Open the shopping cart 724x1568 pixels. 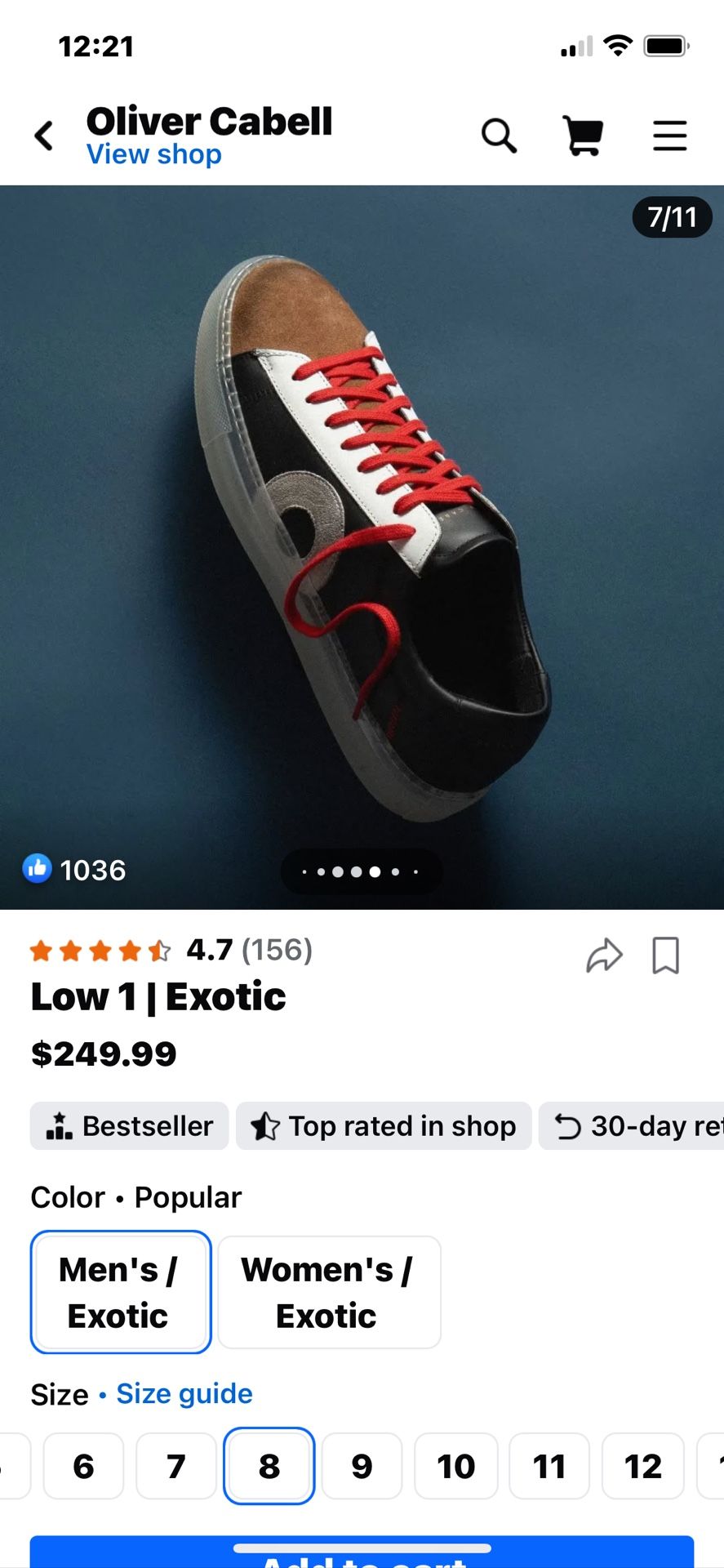pos(583,136)
